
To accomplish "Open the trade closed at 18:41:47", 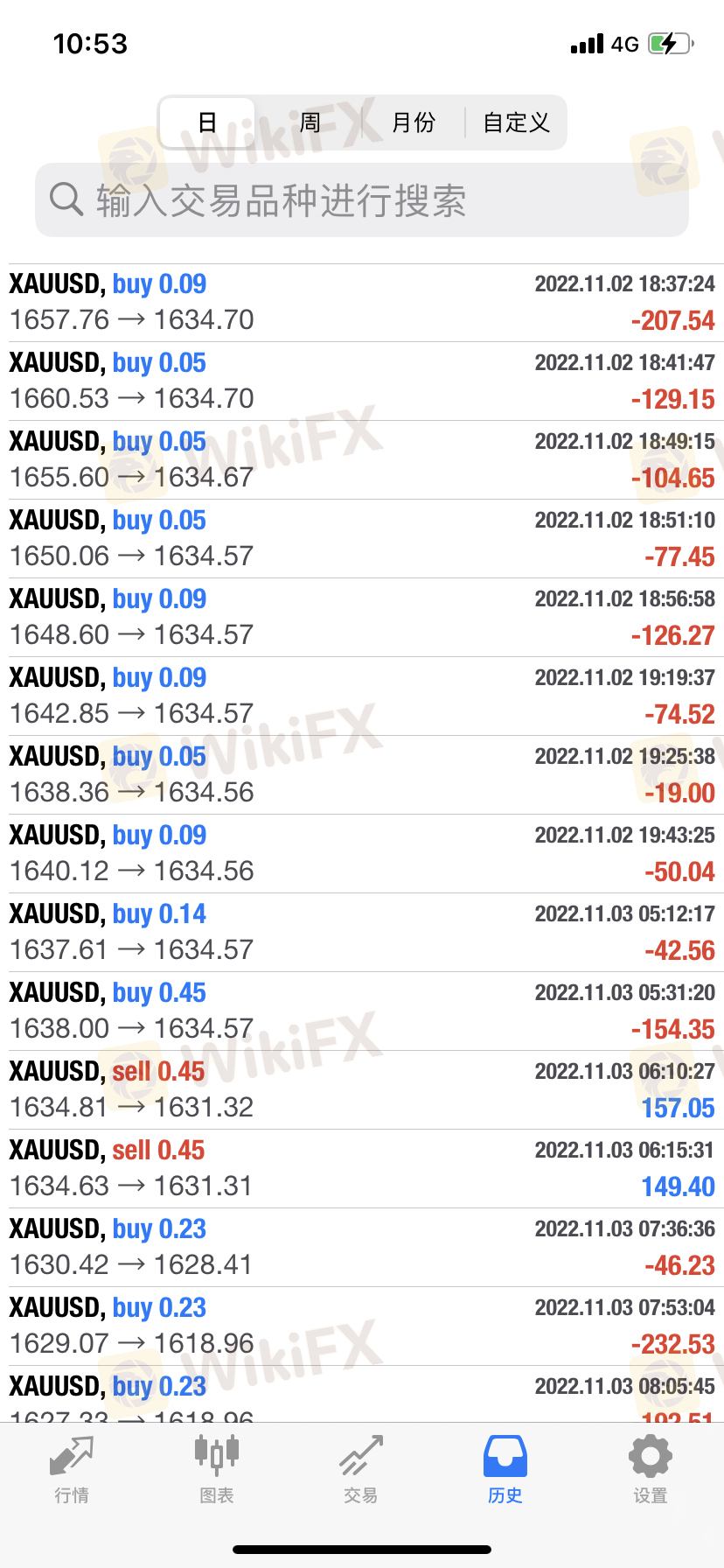I will tap(362, 381).
